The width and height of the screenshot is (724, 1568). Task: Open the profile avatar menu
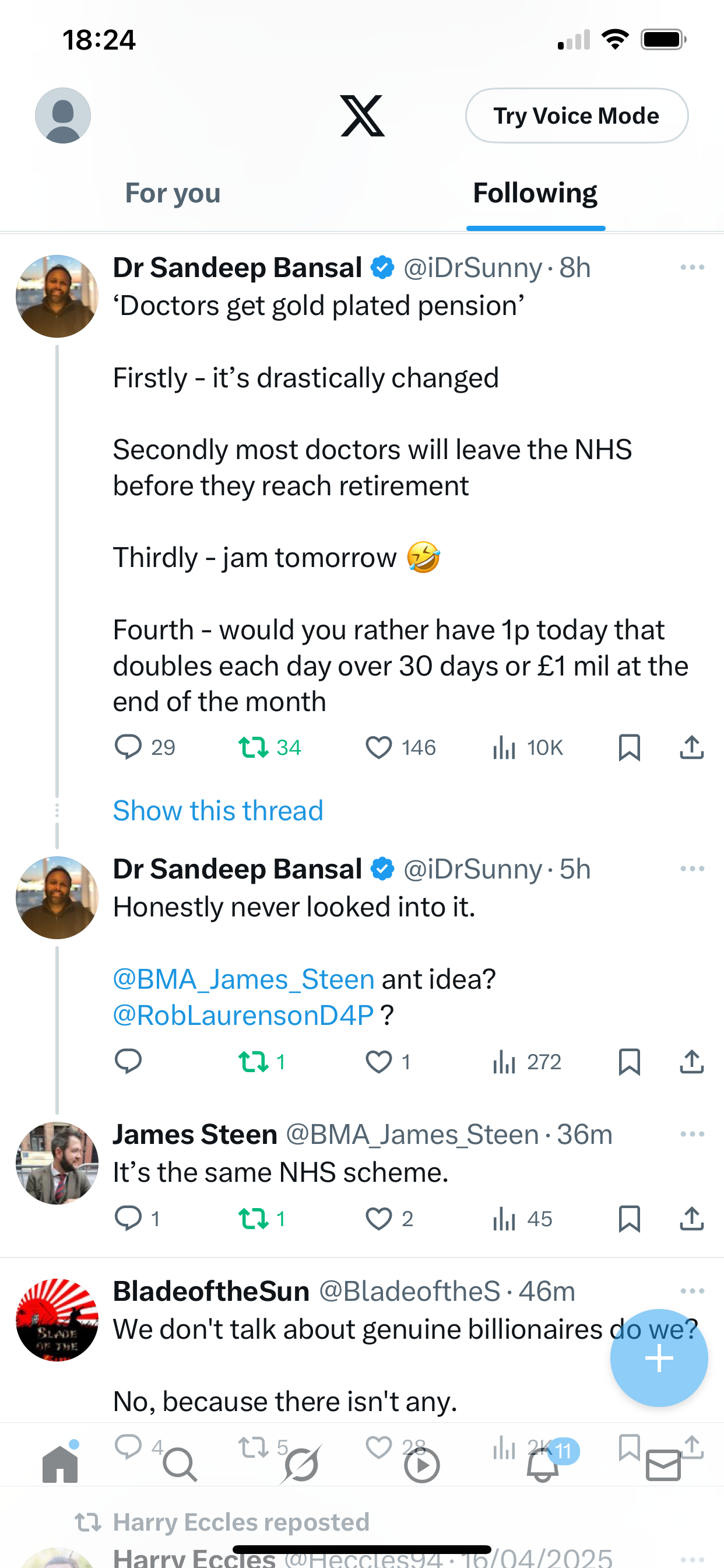coord(63,116)
